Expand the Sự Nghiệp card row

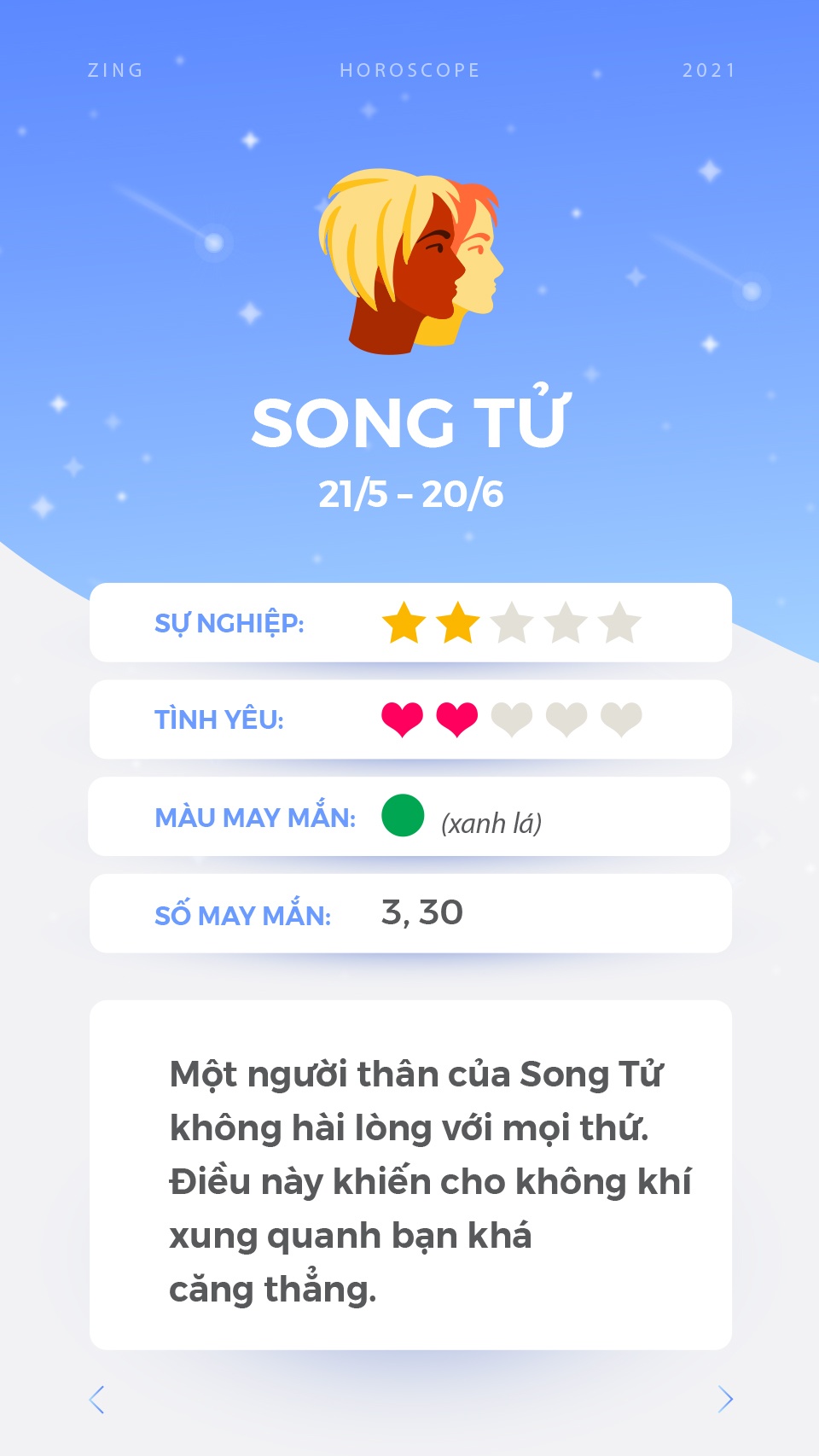[409, 624]
